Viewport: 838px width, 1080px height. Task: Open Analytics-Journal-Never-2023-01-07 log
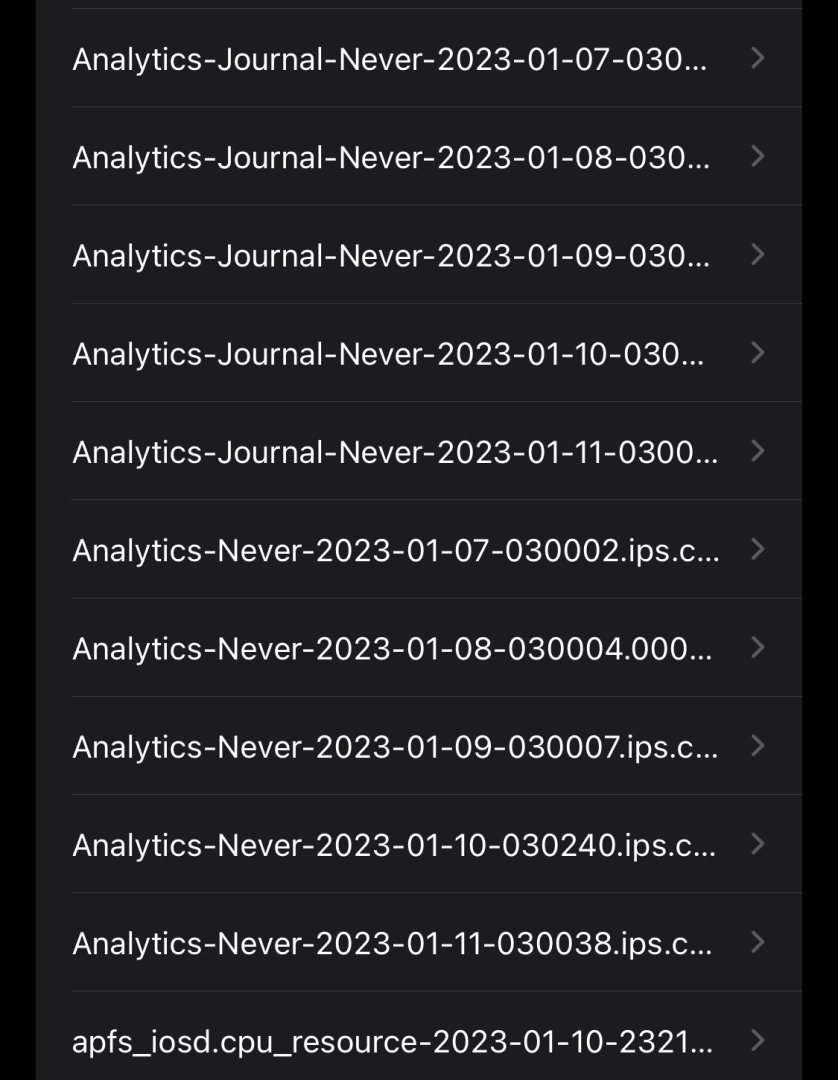coord(390,59)
